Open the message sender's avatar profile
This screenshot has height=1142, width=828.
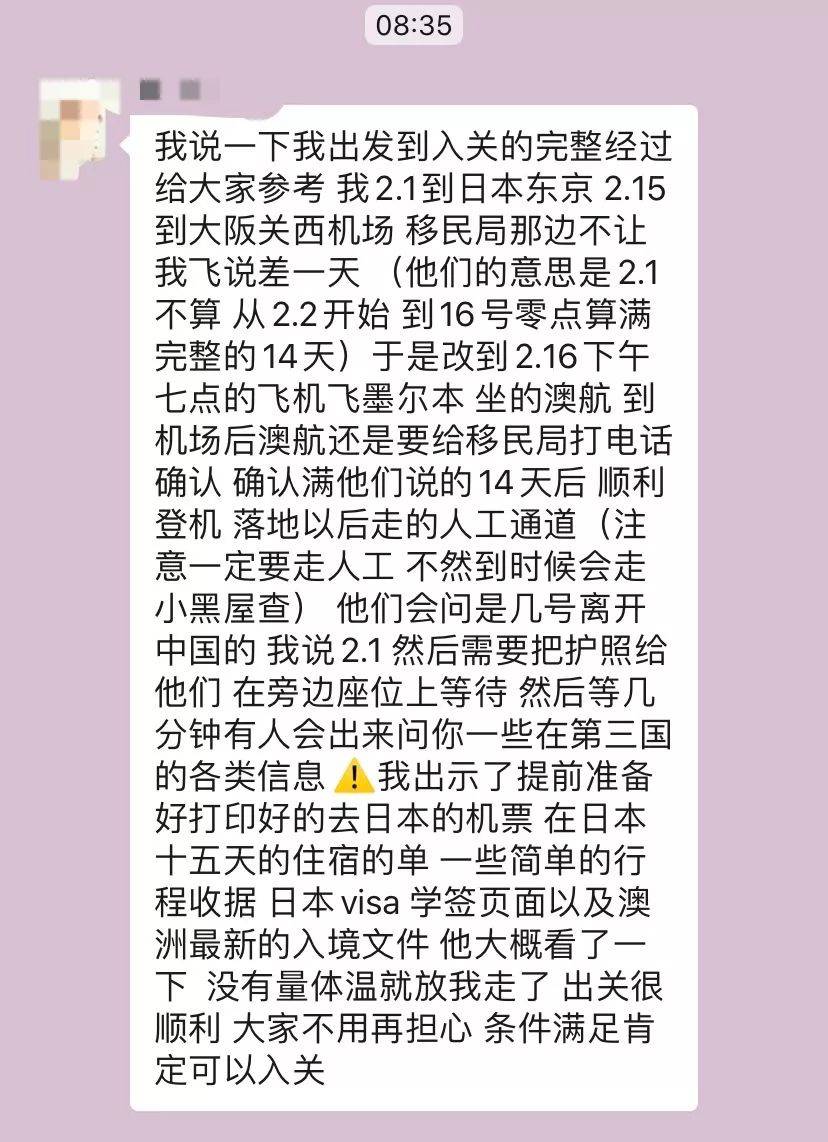click(x=77, y=124)
